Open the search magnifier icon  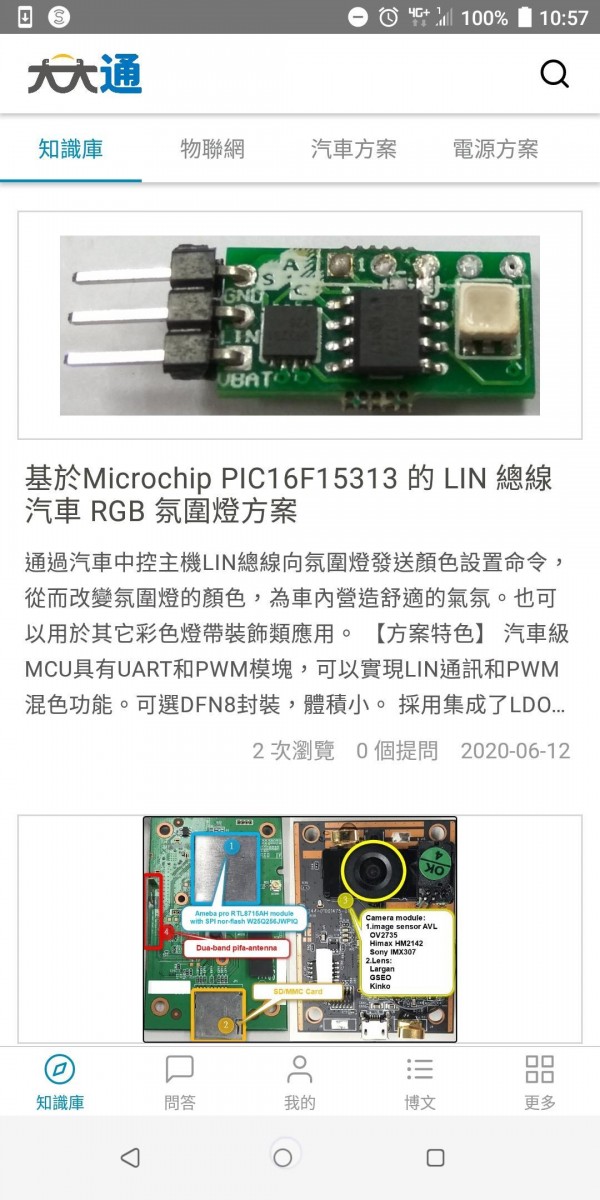click(x=554, y=74)
